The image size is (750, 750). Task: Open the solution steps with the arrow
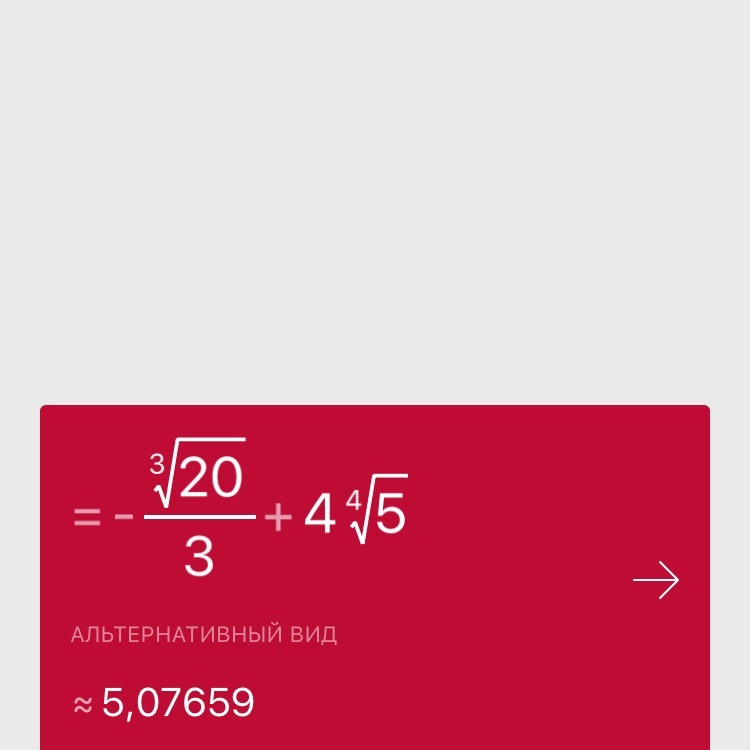click(x=656, y=580)
